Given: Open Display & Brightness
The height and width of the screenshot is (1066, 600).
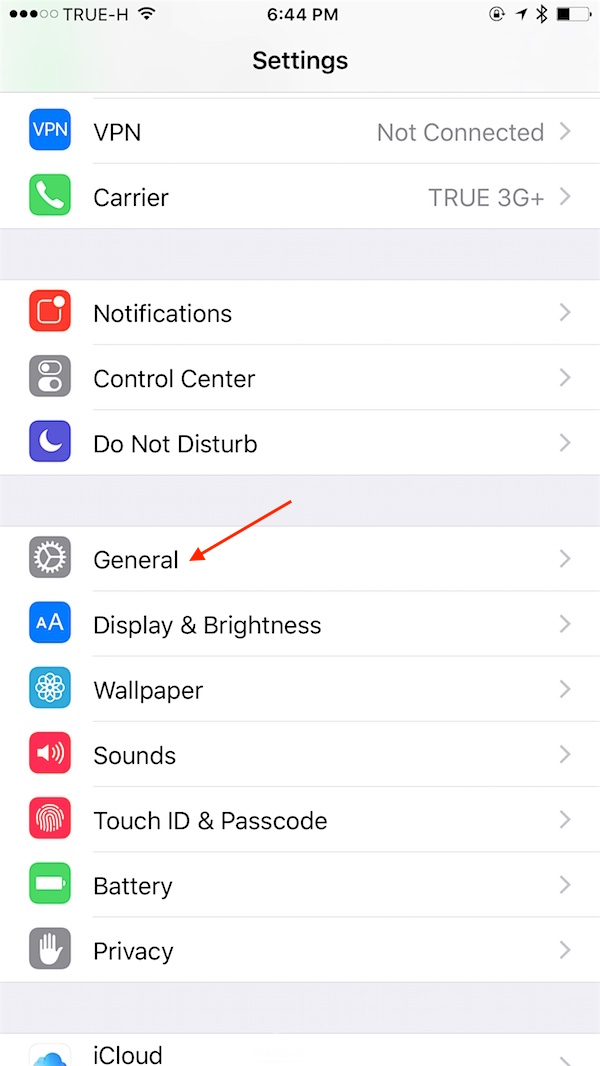Looking at the screenshot, I should [300, 625].
